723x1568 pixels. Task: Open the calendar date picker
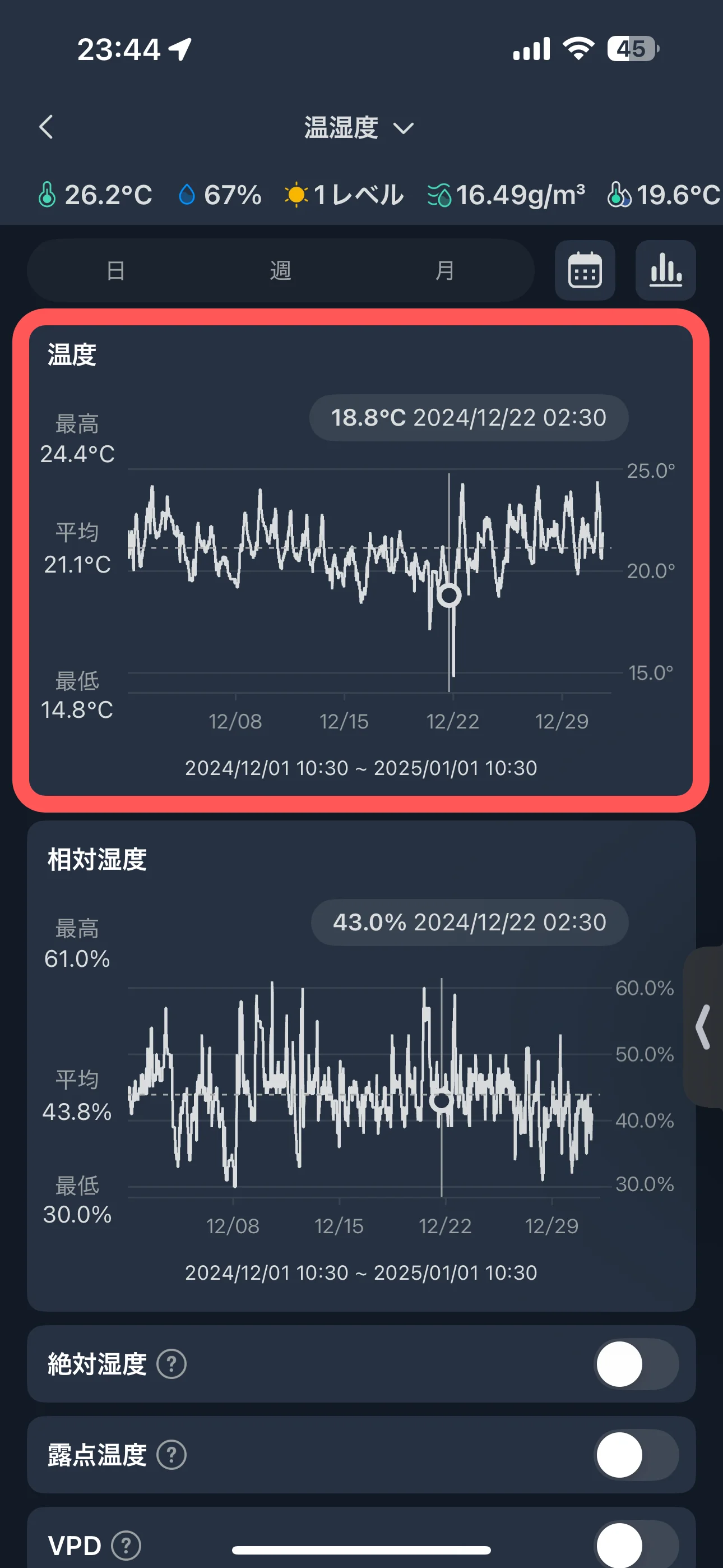[585, 270]
